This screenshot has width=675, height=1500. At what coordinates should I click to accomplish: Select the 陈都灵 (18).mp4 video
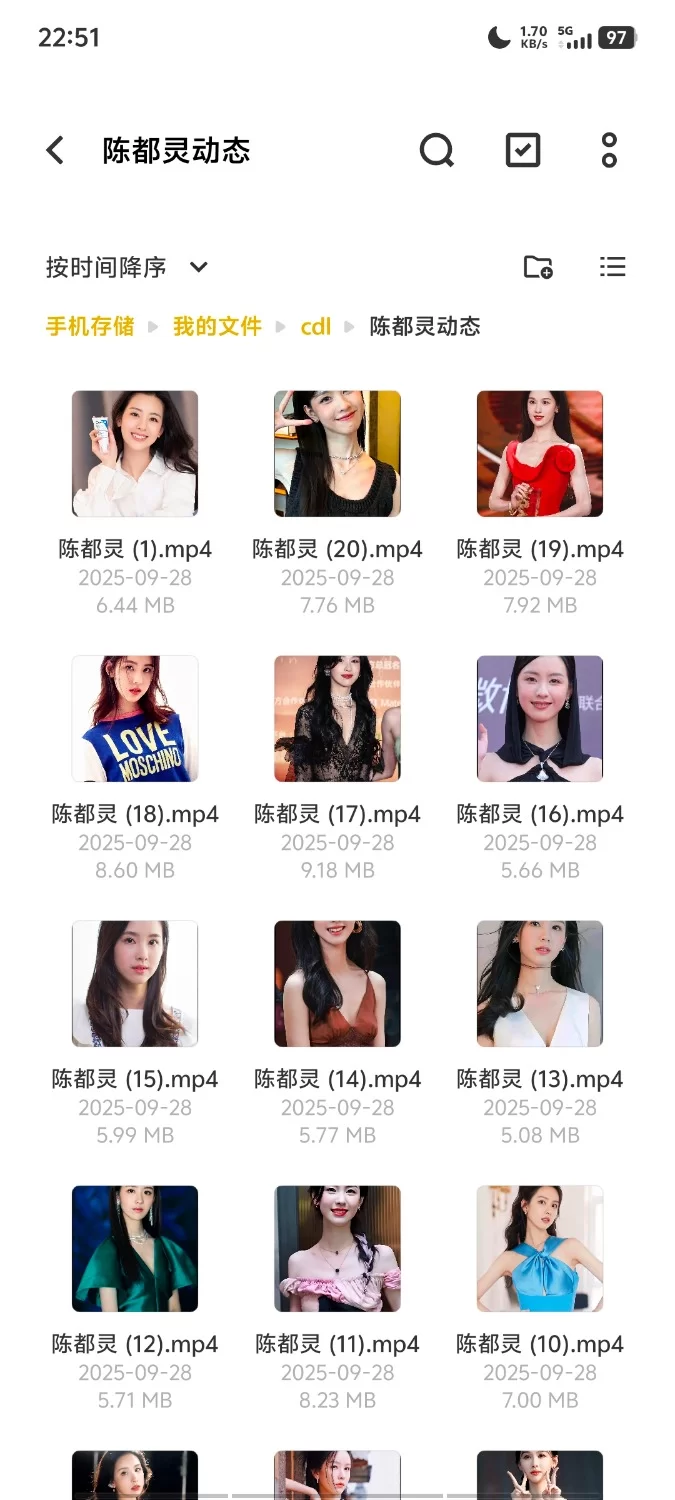coord(135,719)
